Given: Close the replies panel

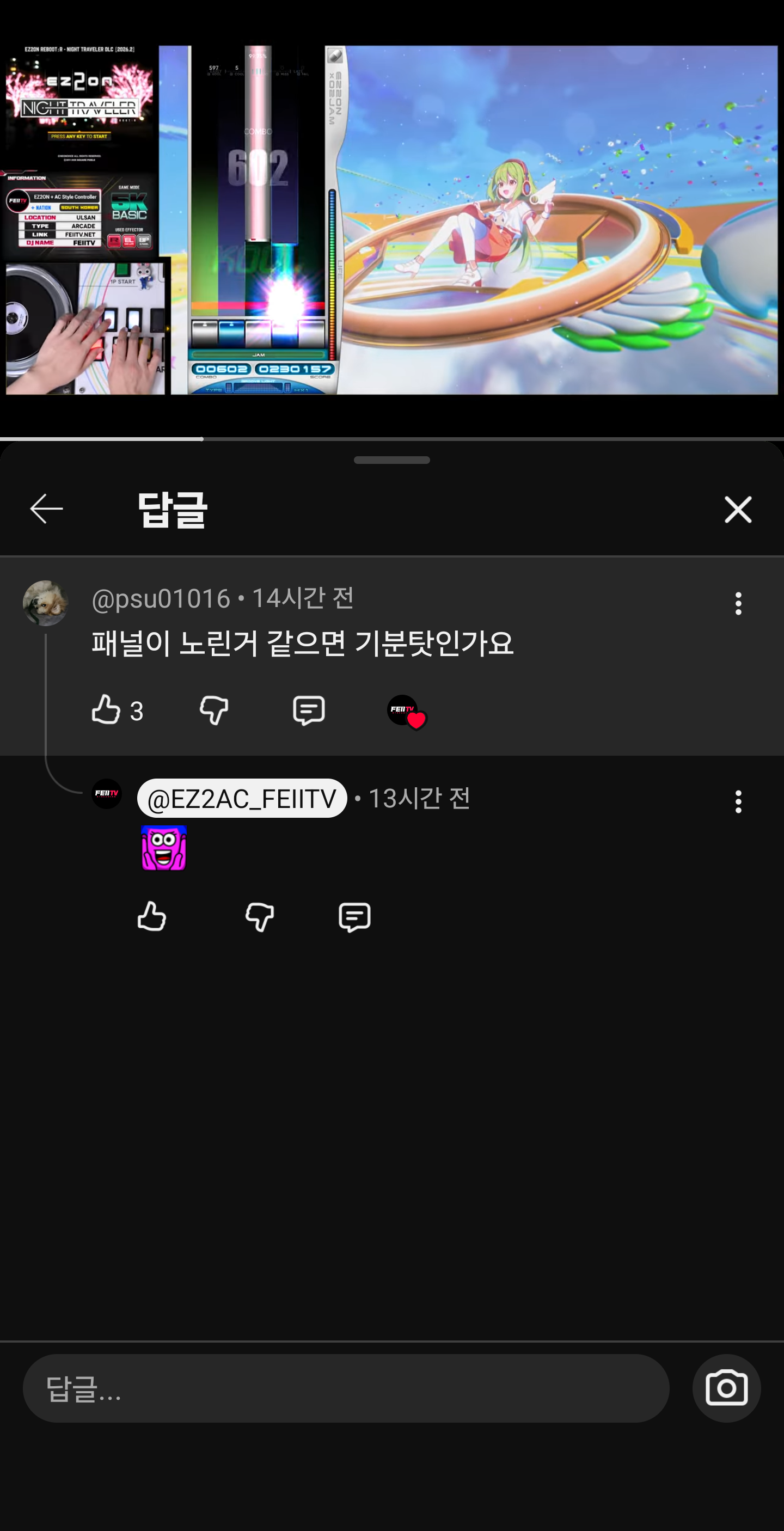Looking at the screenshot, I should 738,510.
